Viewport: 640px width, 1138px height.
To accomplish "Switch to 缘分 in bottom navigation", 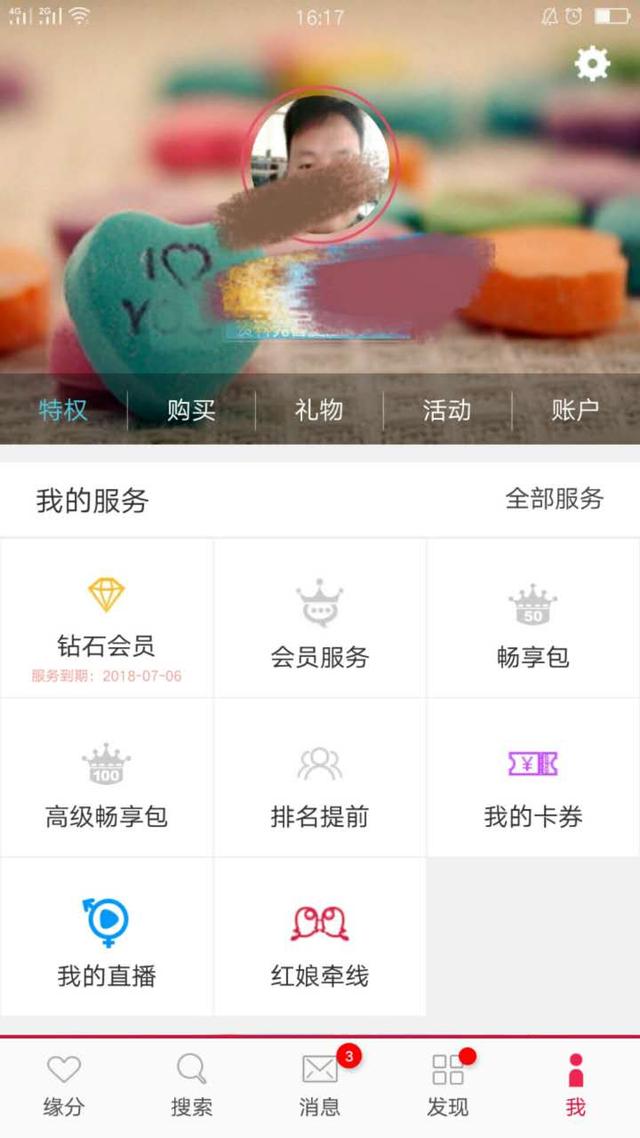I will tap(64, 1085).
